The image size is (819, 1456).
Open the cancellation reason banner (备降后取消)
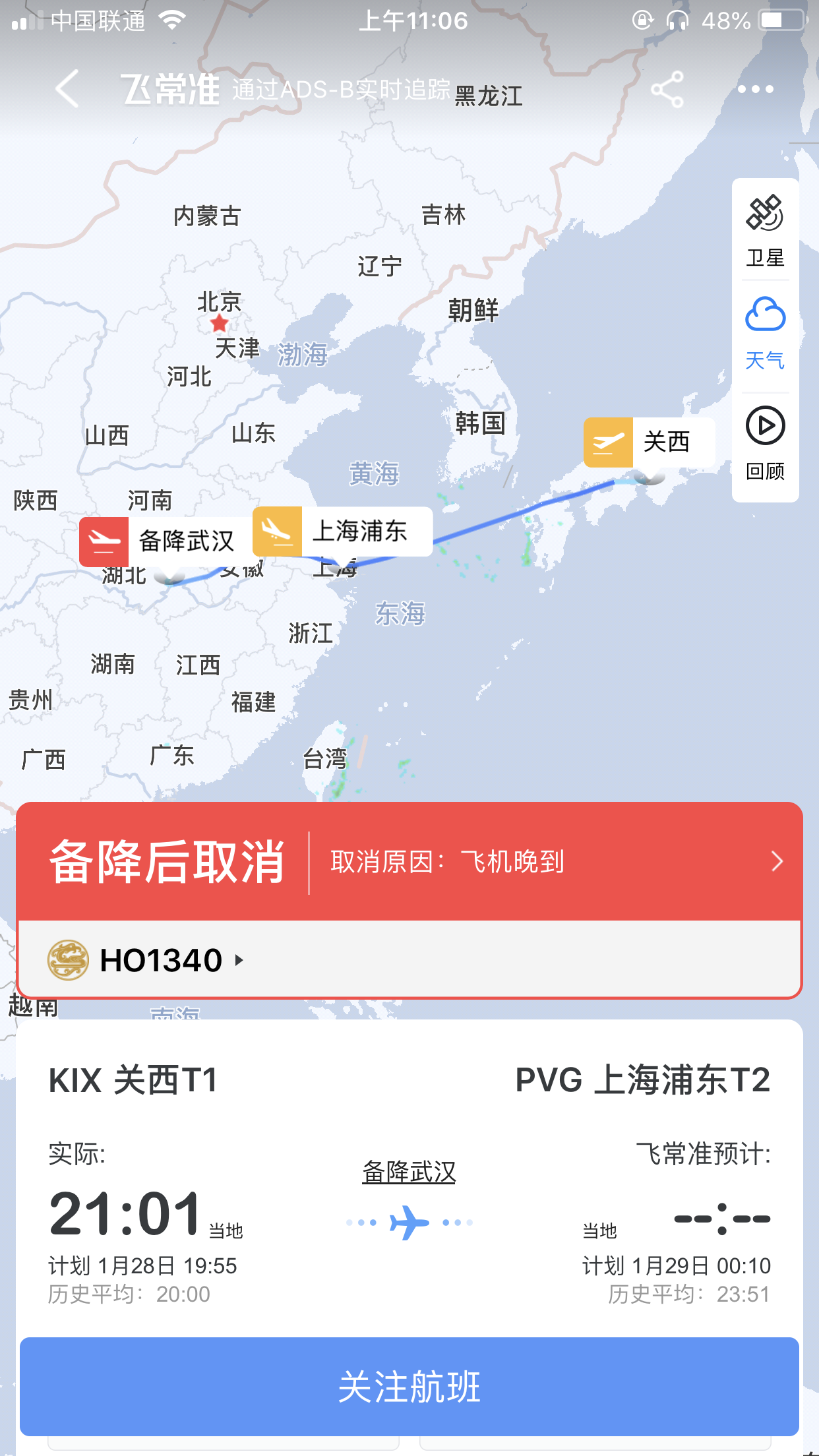pyautogui.click(x=409, y=861)
